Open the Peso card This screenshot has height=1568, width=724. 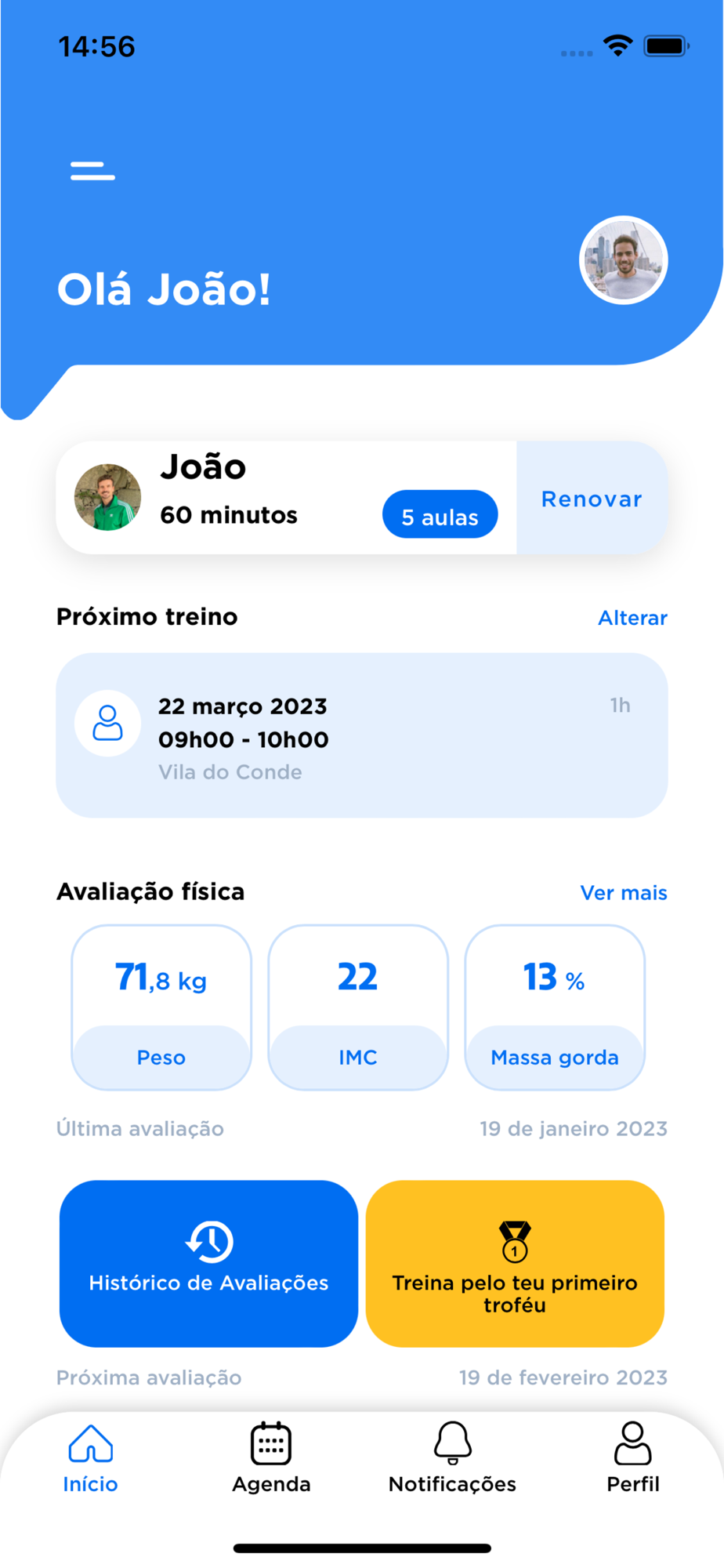161,1007
